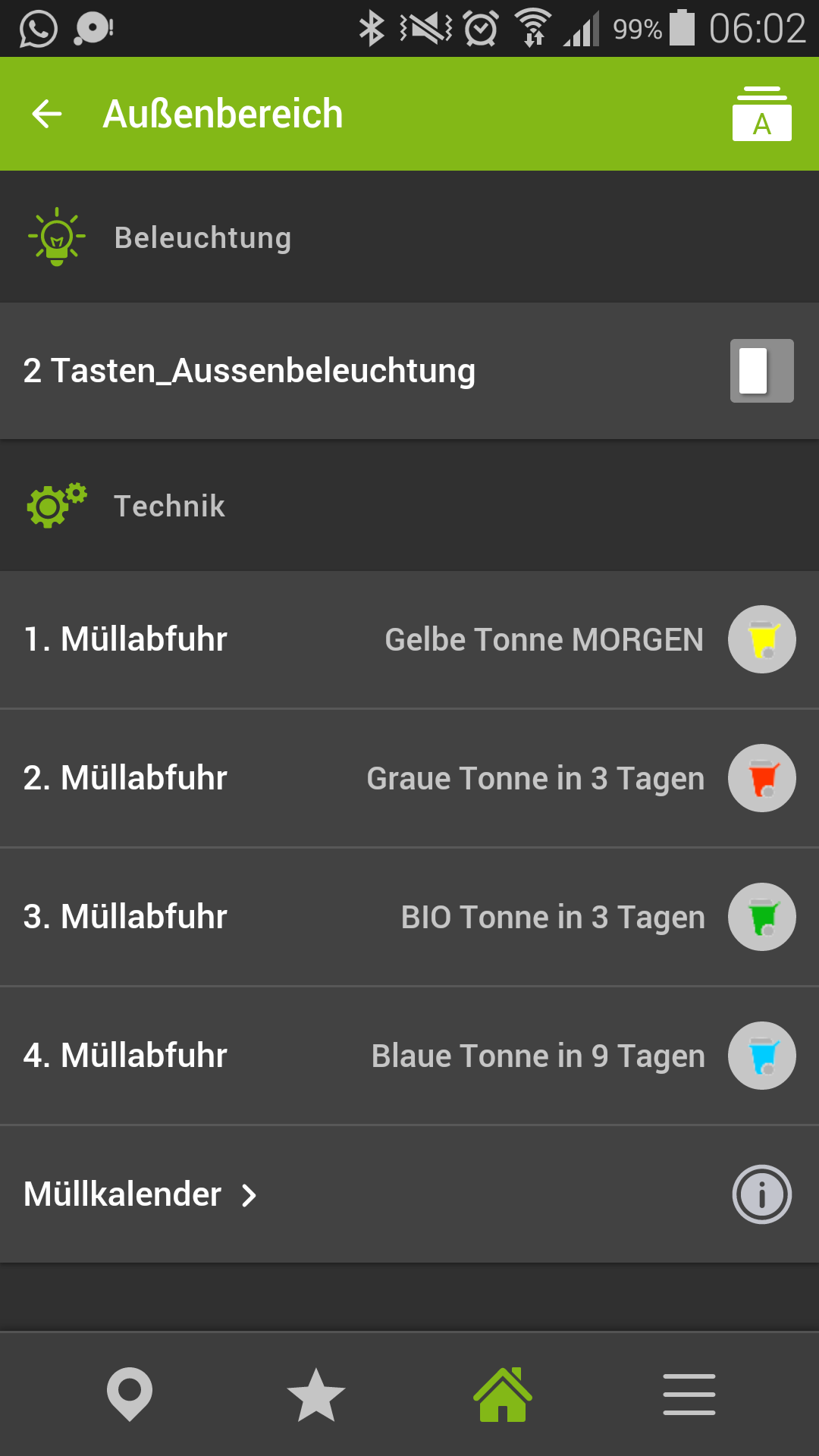
Task: Go to the home tab
Action: [502, 1394]
